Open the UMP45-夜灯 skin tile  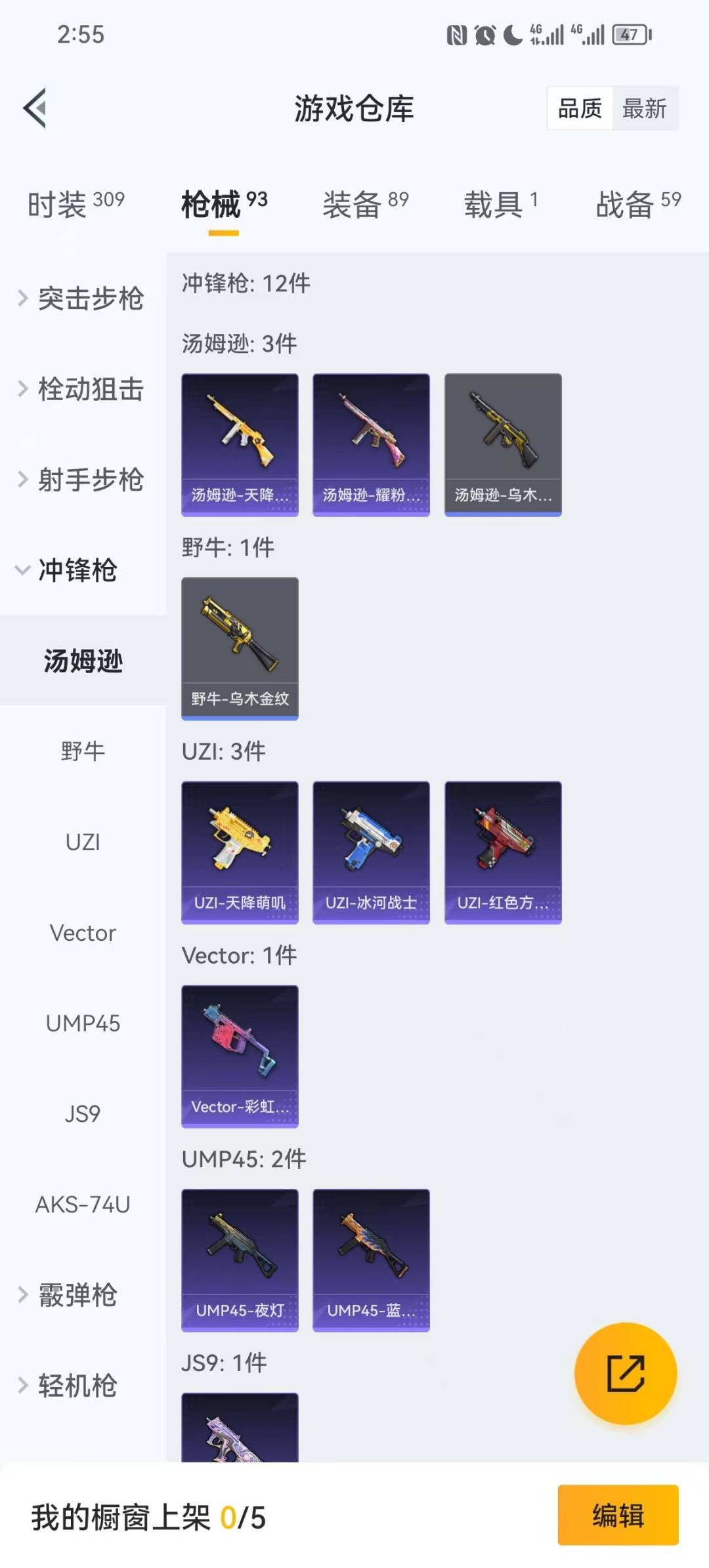click(x=240, y=1260)
